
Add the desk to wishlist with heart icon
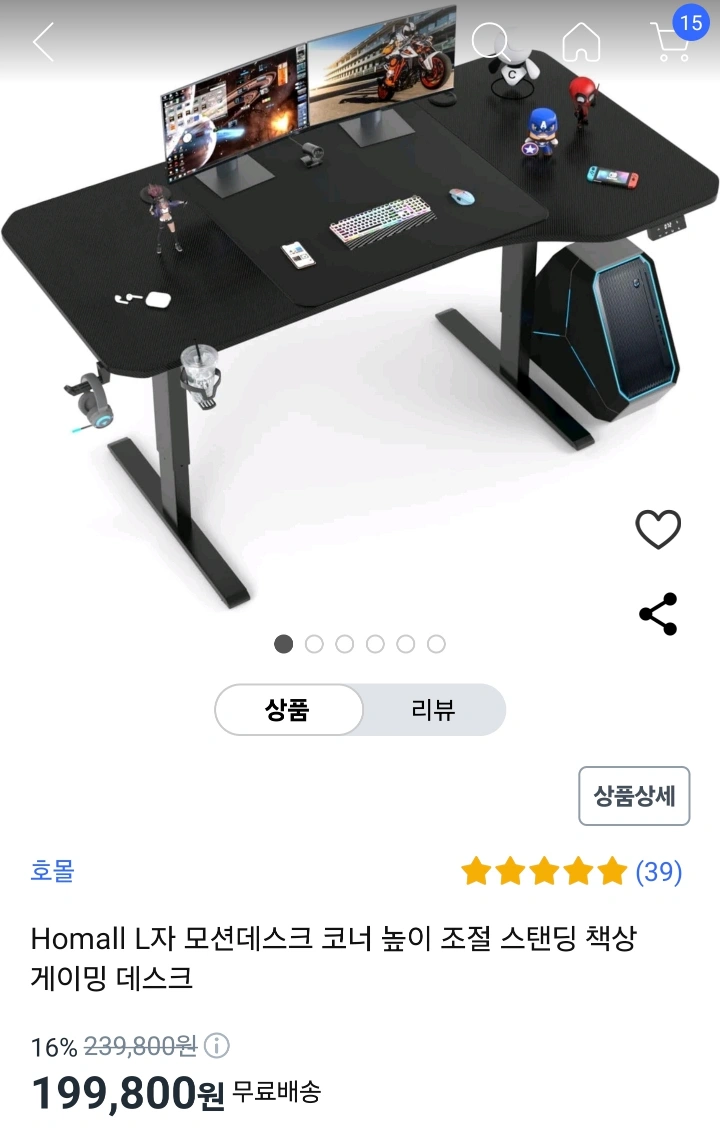click(657, 529)
